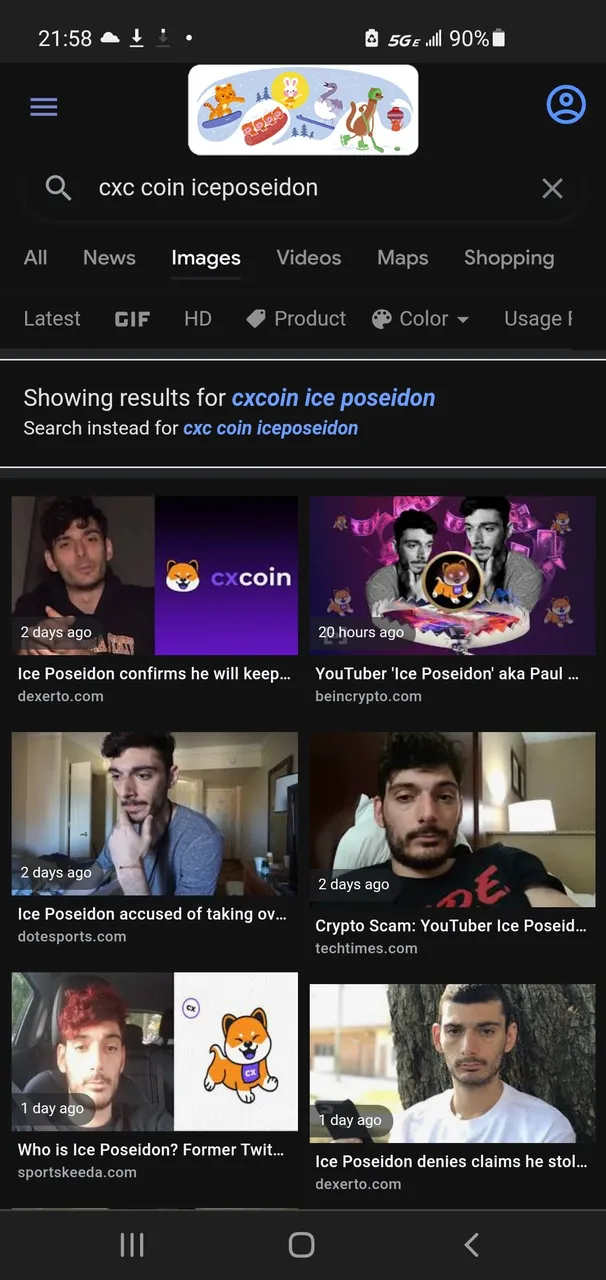
Task: Switch to the Maps tab
Action: 403,258
